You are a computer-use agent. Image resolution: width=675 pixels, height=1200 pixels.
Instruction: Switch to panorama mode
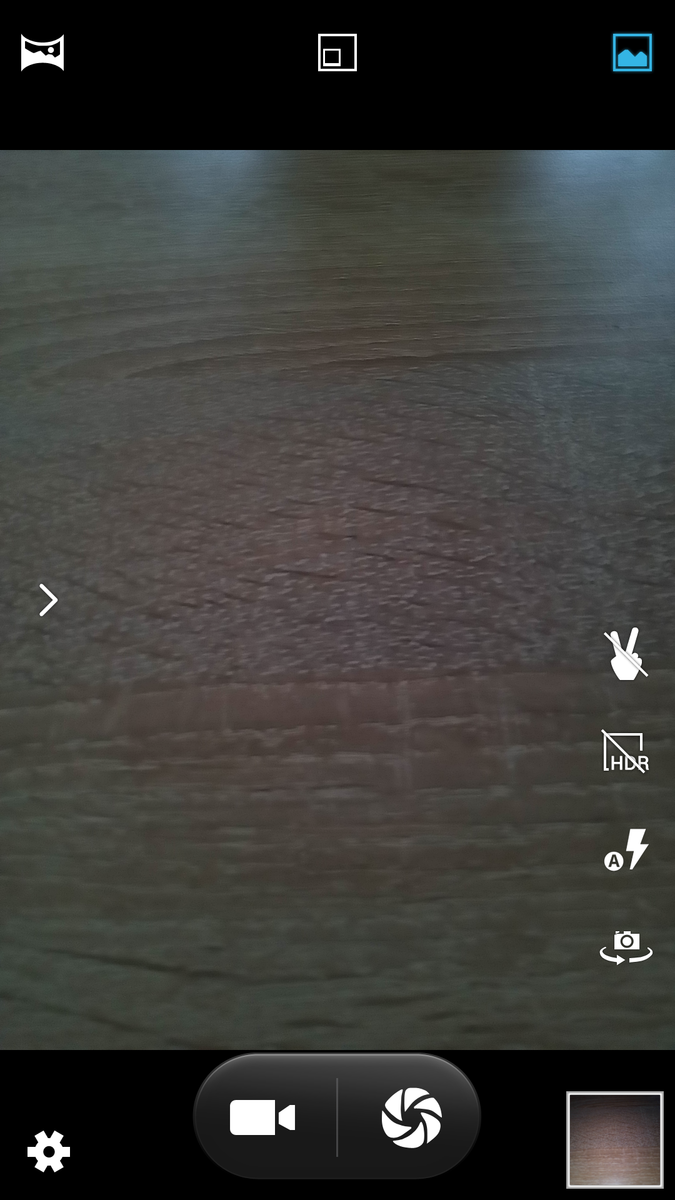(43, 53)
